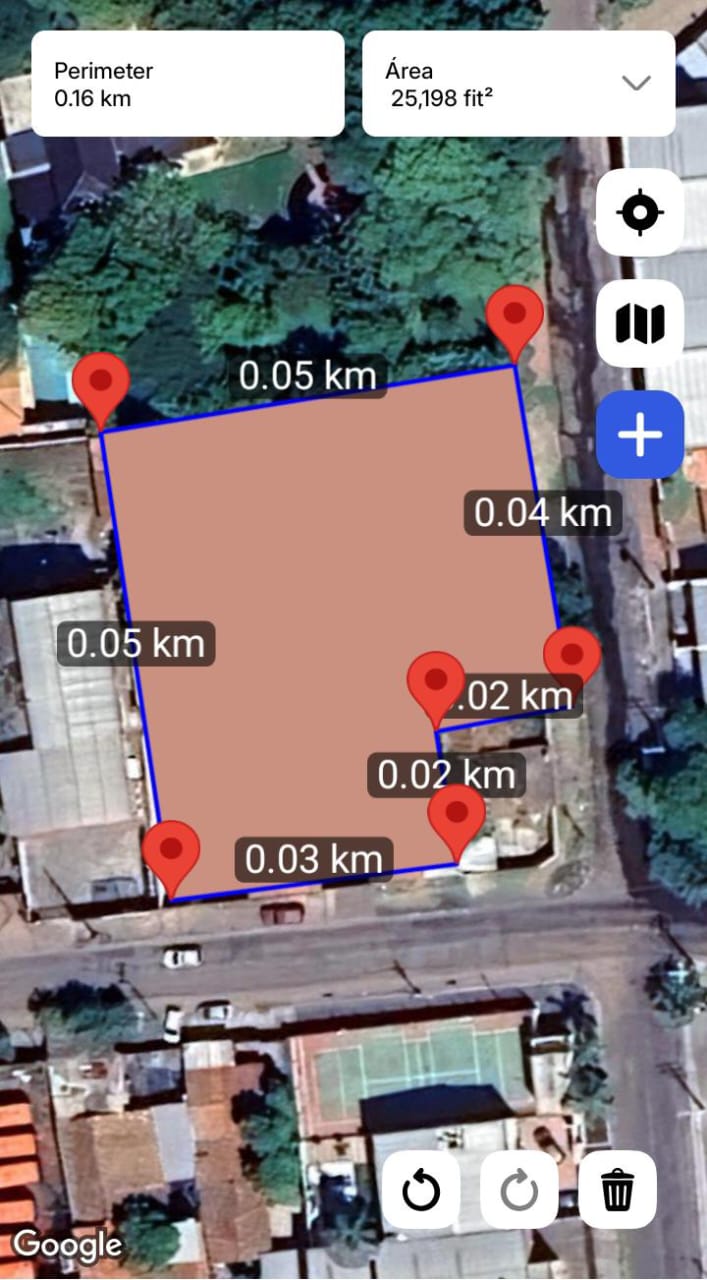The width and height of the screenshot is (707, 1280).
Task: Open the map type selector
Action: click(640, 323)
